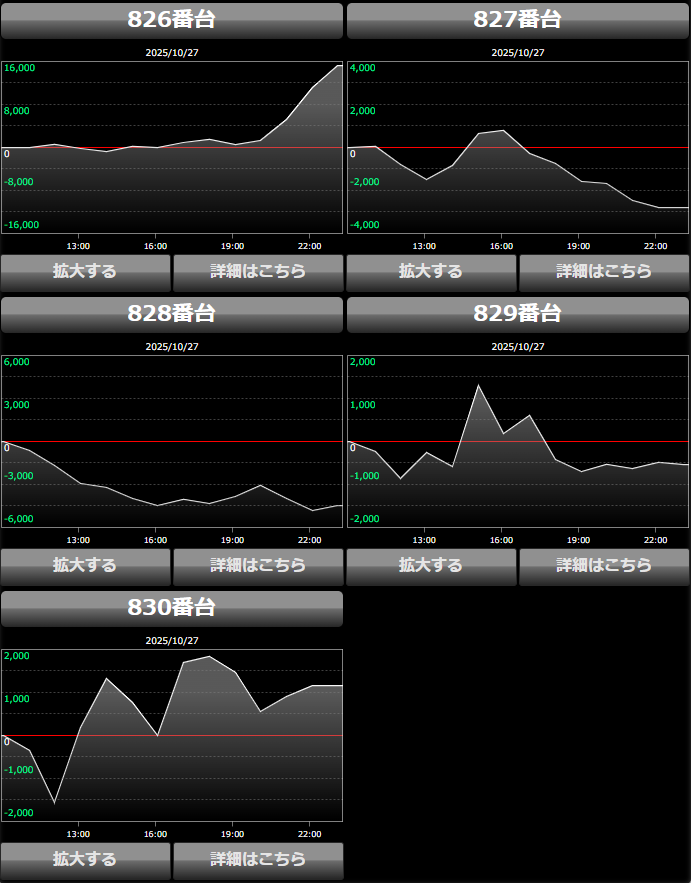The image size is (691, 883).
Task: Select the 830番台 header button
Action: 172,608
